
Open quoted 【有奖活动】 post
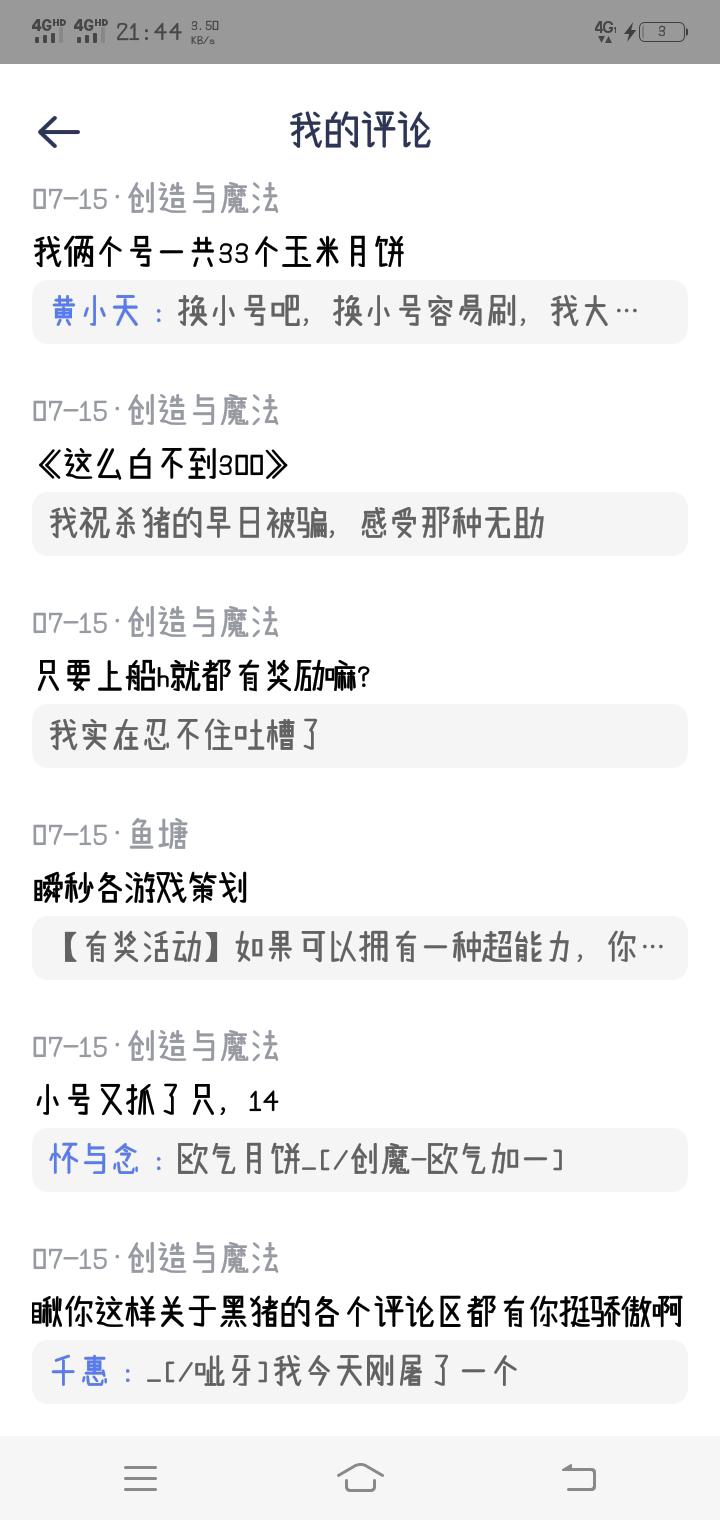(360, 948)
